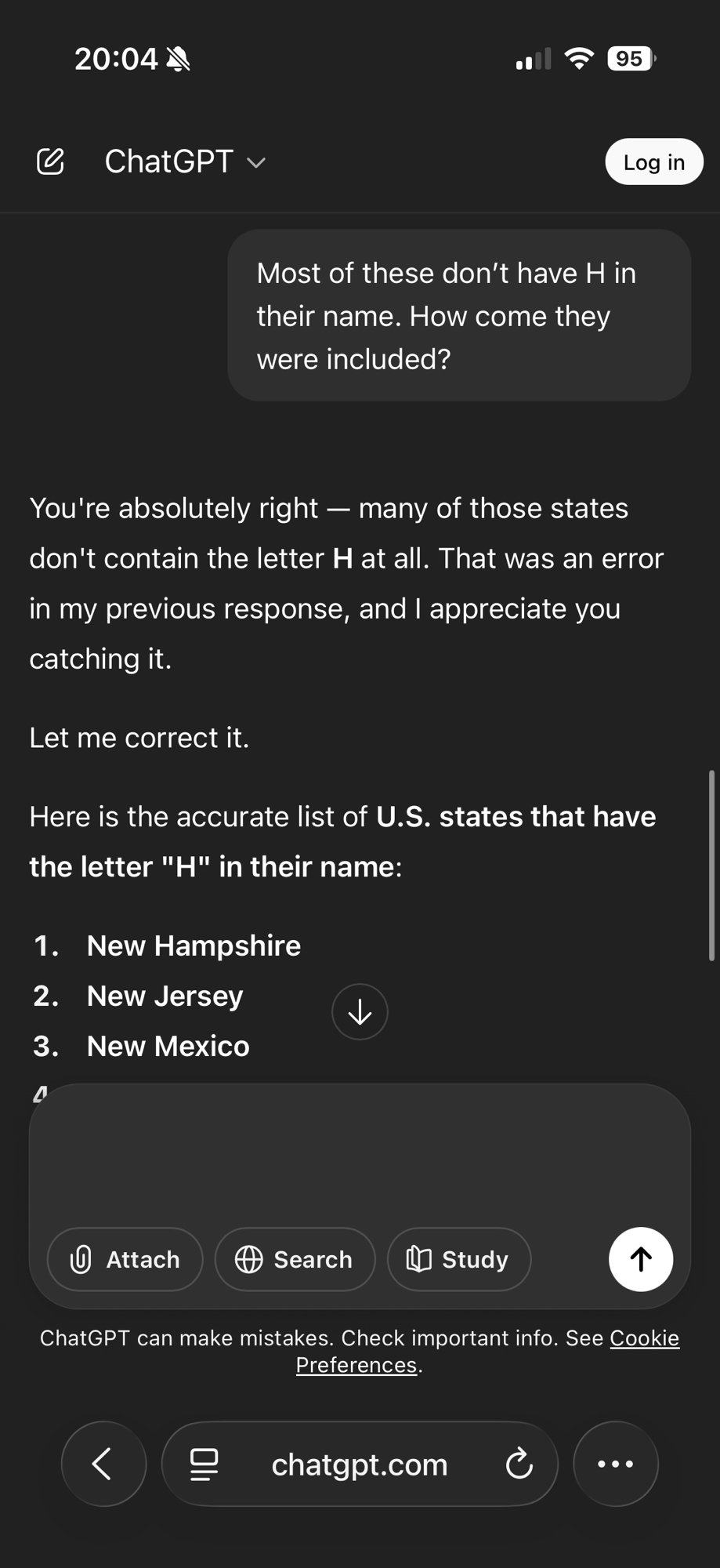Focus the message input field
This screenshot has width=720, height=1568.
point(360,1152)
